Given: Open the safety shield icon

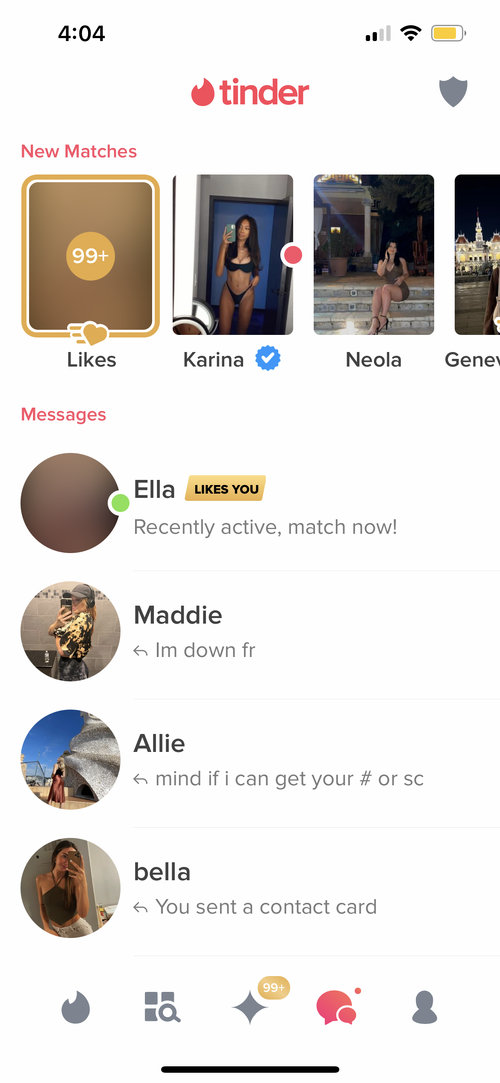Looking at the screenshot, I should [453, 93].
